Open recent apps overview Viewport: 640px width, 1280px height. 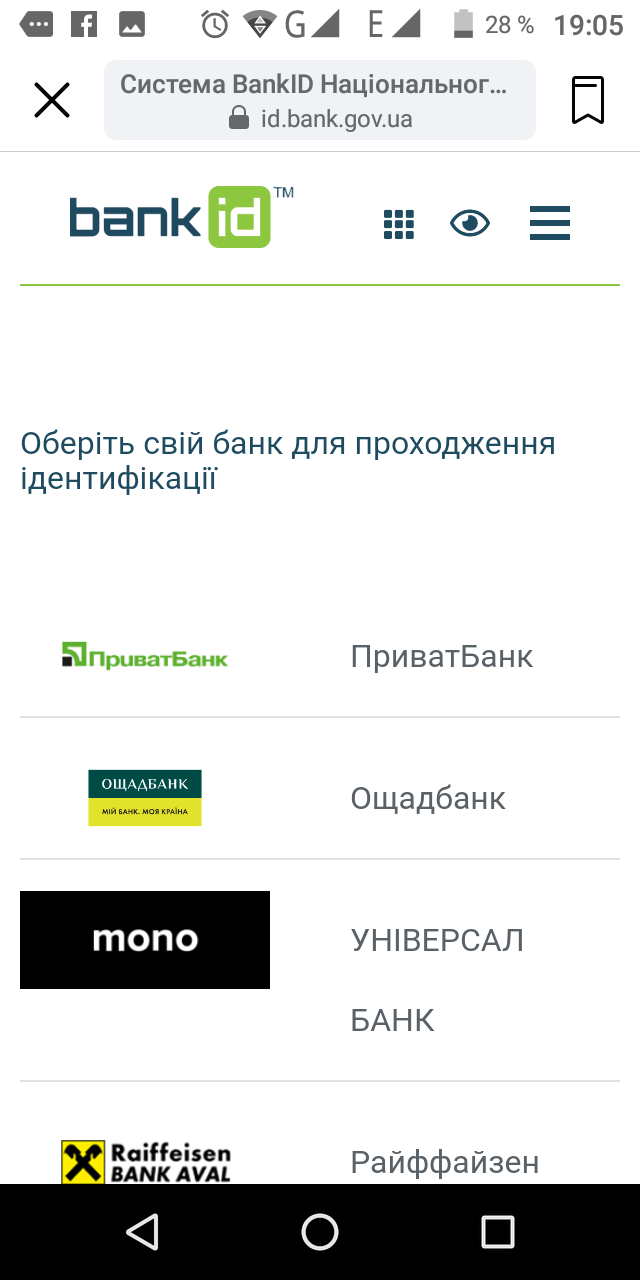(497, 1232)
